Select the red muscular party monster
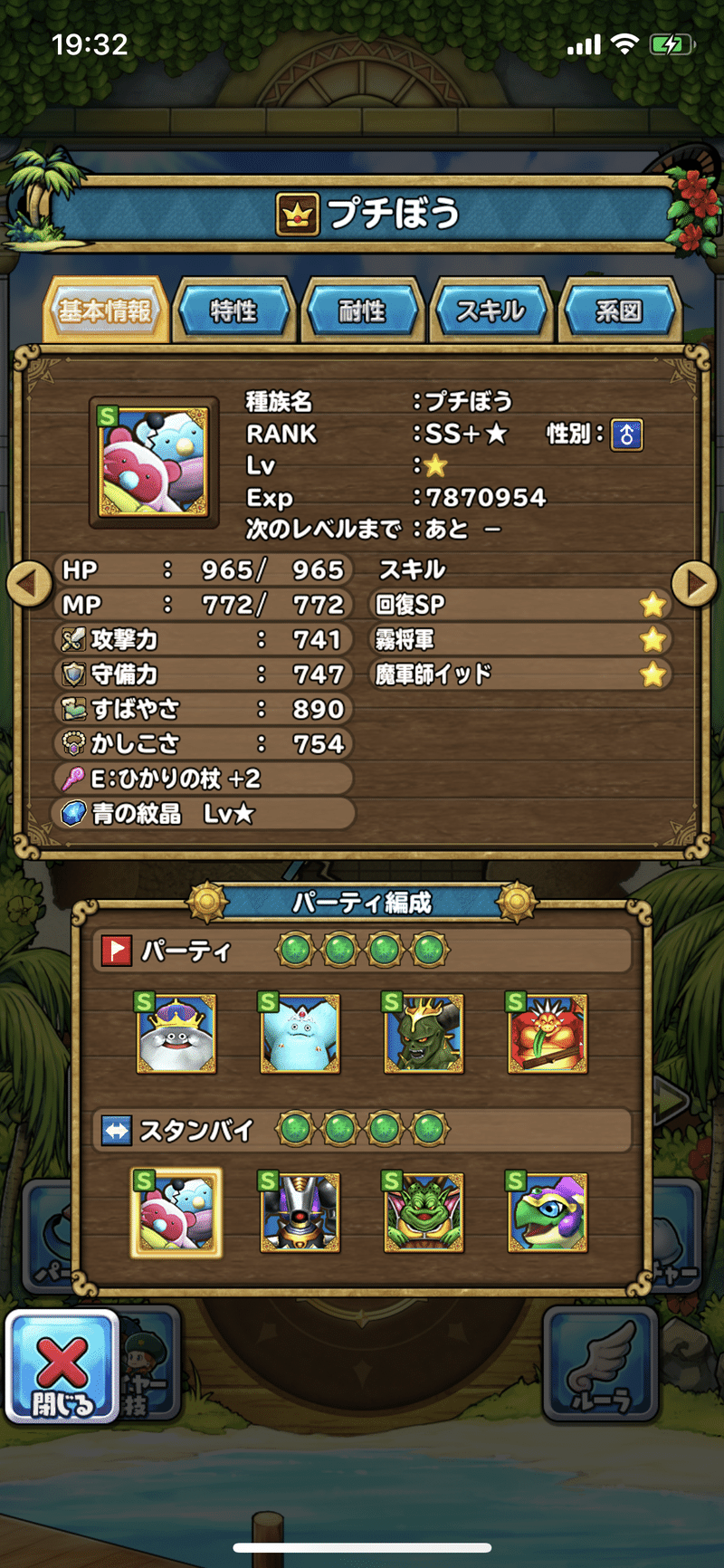Image resolution: width=724 pixels, height=1568 pixels. 548,1033
